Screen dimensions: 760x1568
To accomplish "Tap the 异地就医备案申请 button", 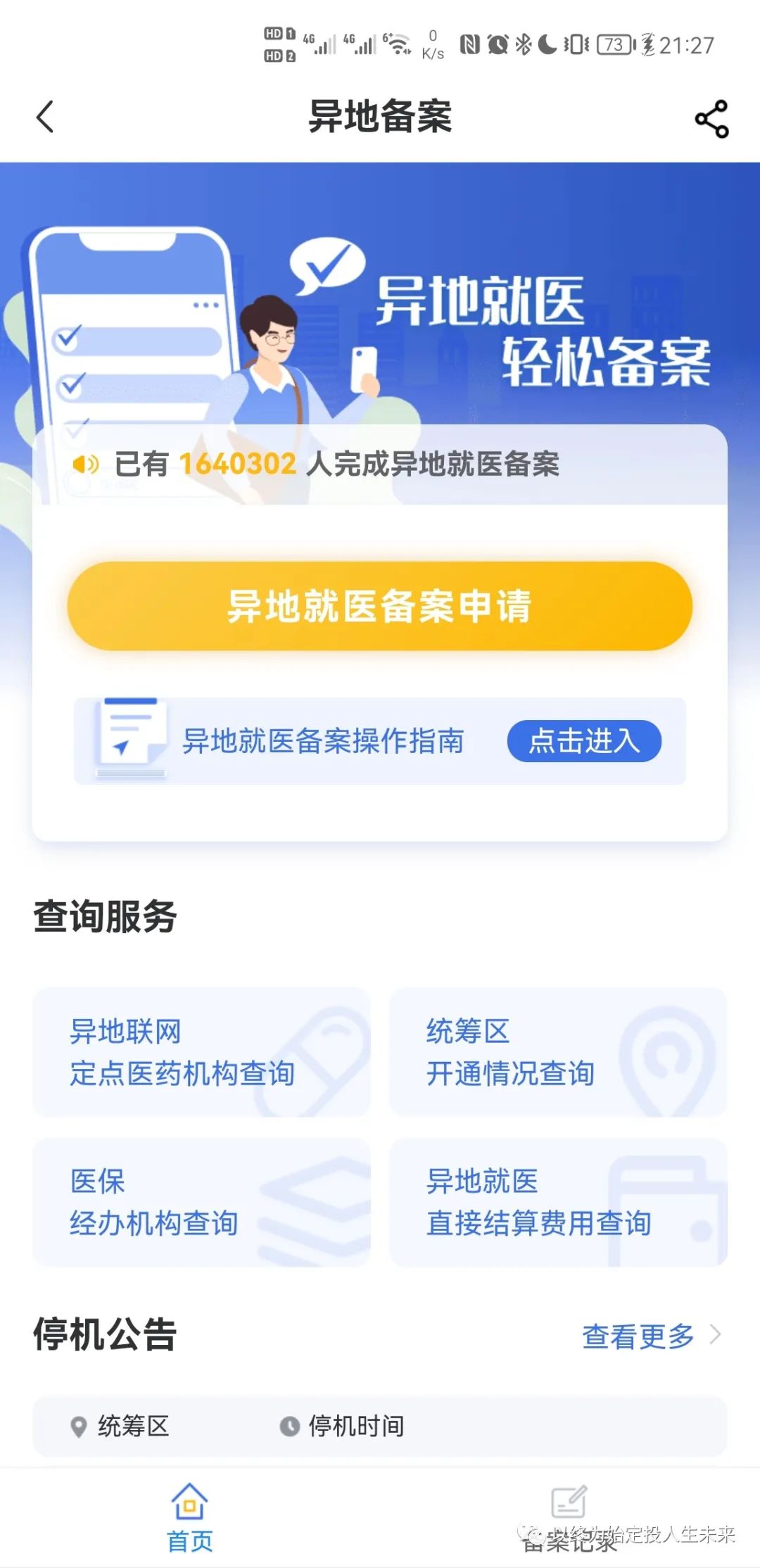I will [x=380, y=606].
